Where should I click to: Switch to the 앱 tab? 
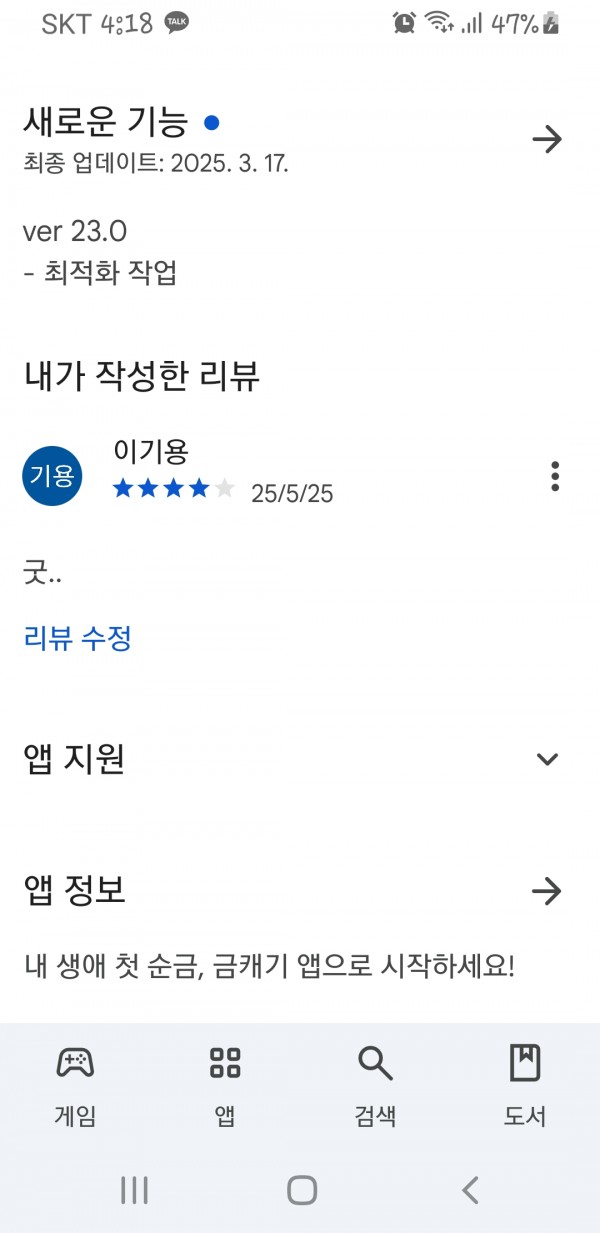(x=225, y=1086)
